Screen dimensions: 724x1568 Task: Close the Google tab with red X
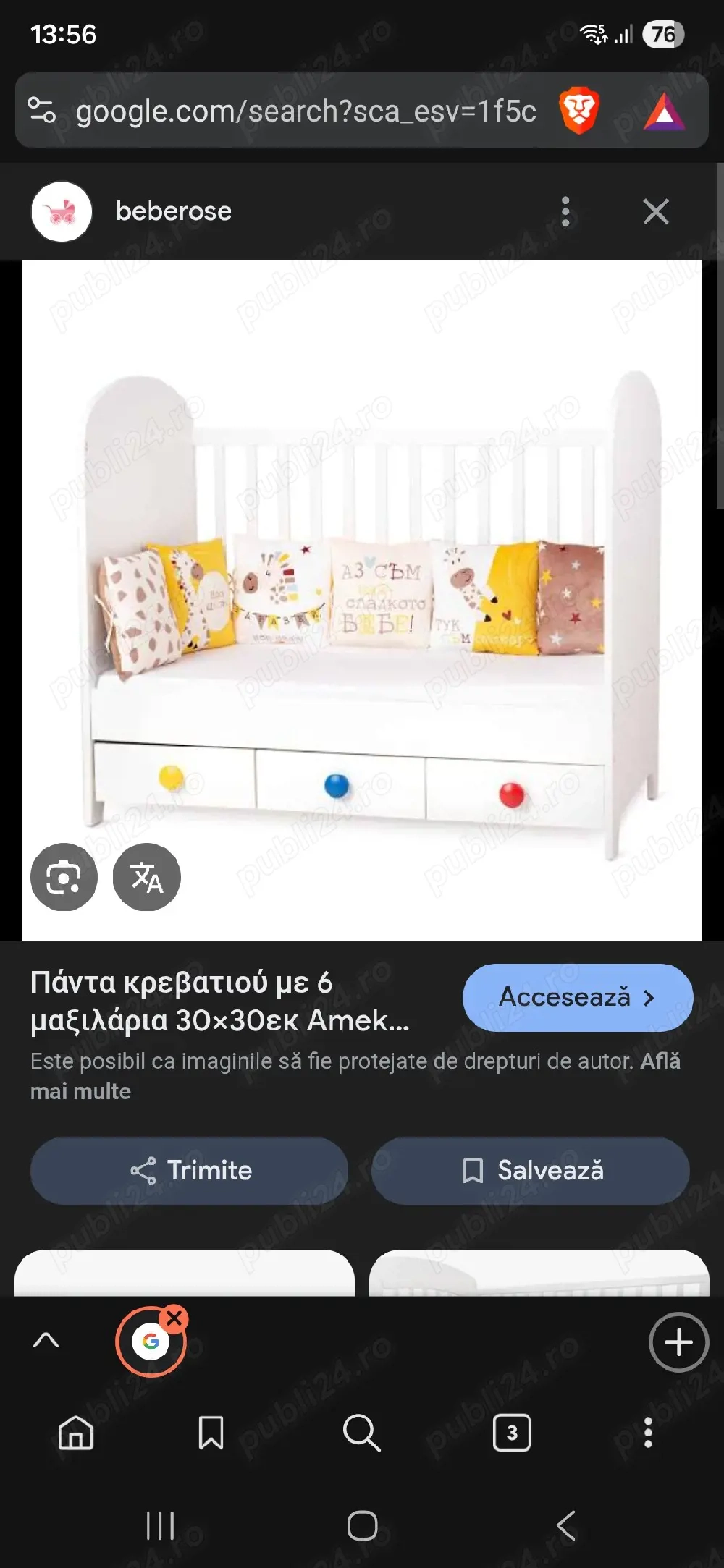[174, 1318]
